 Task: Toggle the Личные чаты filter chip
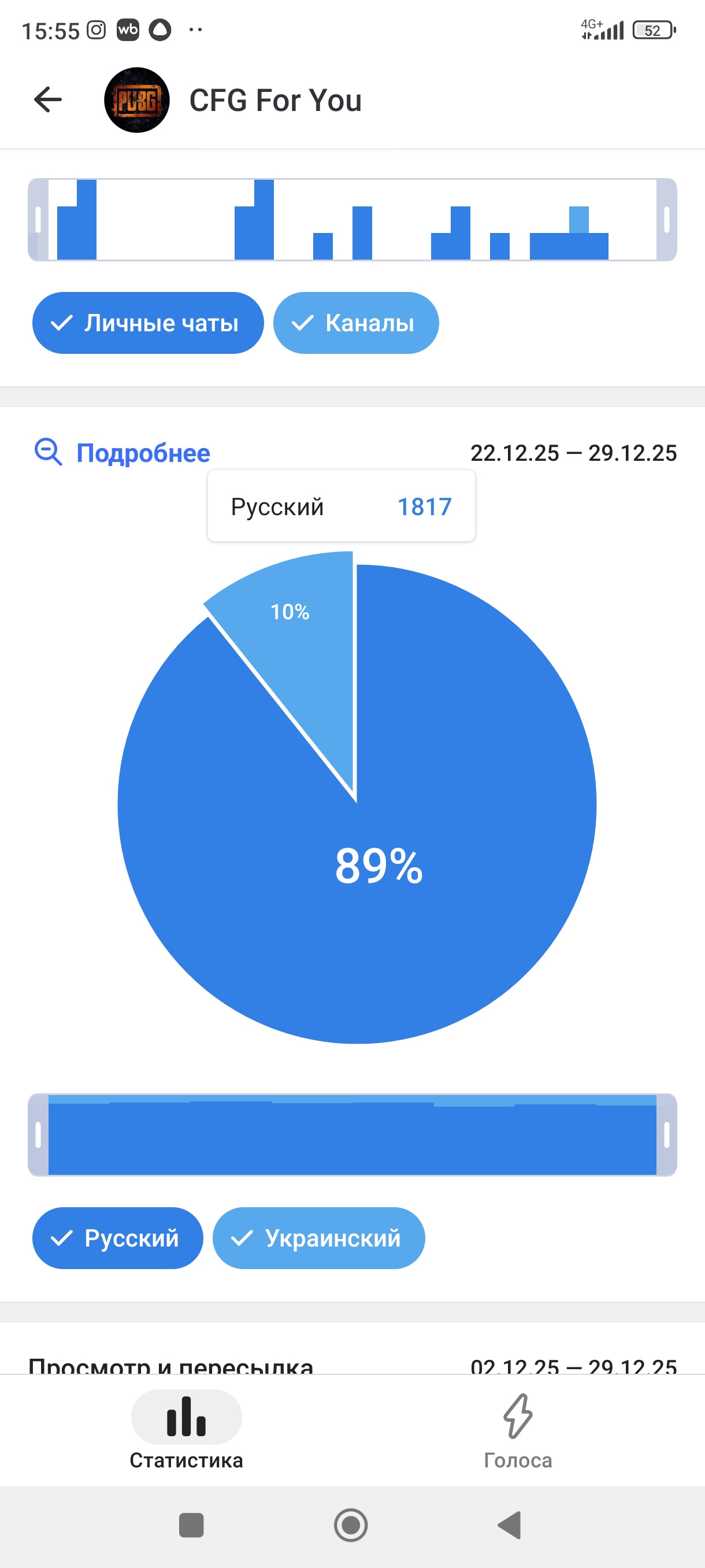click(x=148, y=323)
